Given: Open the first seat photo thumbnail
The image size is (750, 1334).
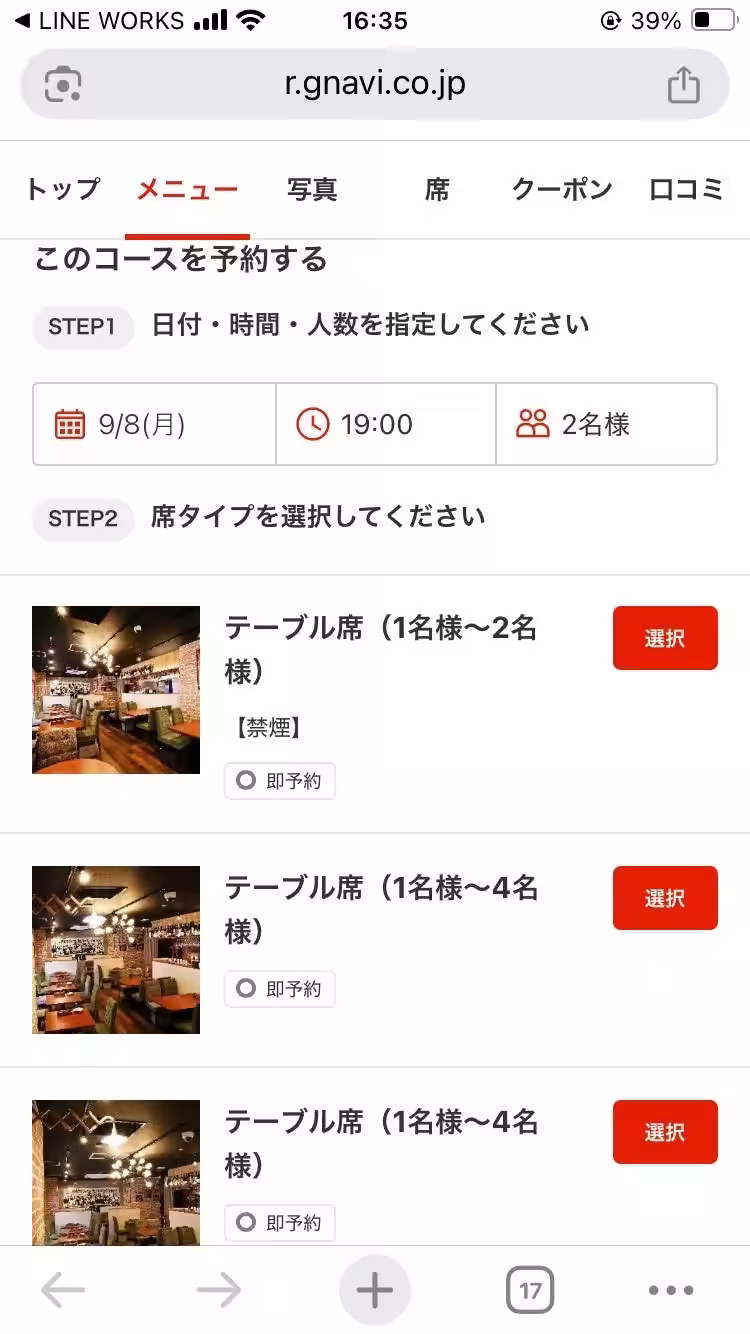Looking at the screenshot, I should tap(115, 690).
